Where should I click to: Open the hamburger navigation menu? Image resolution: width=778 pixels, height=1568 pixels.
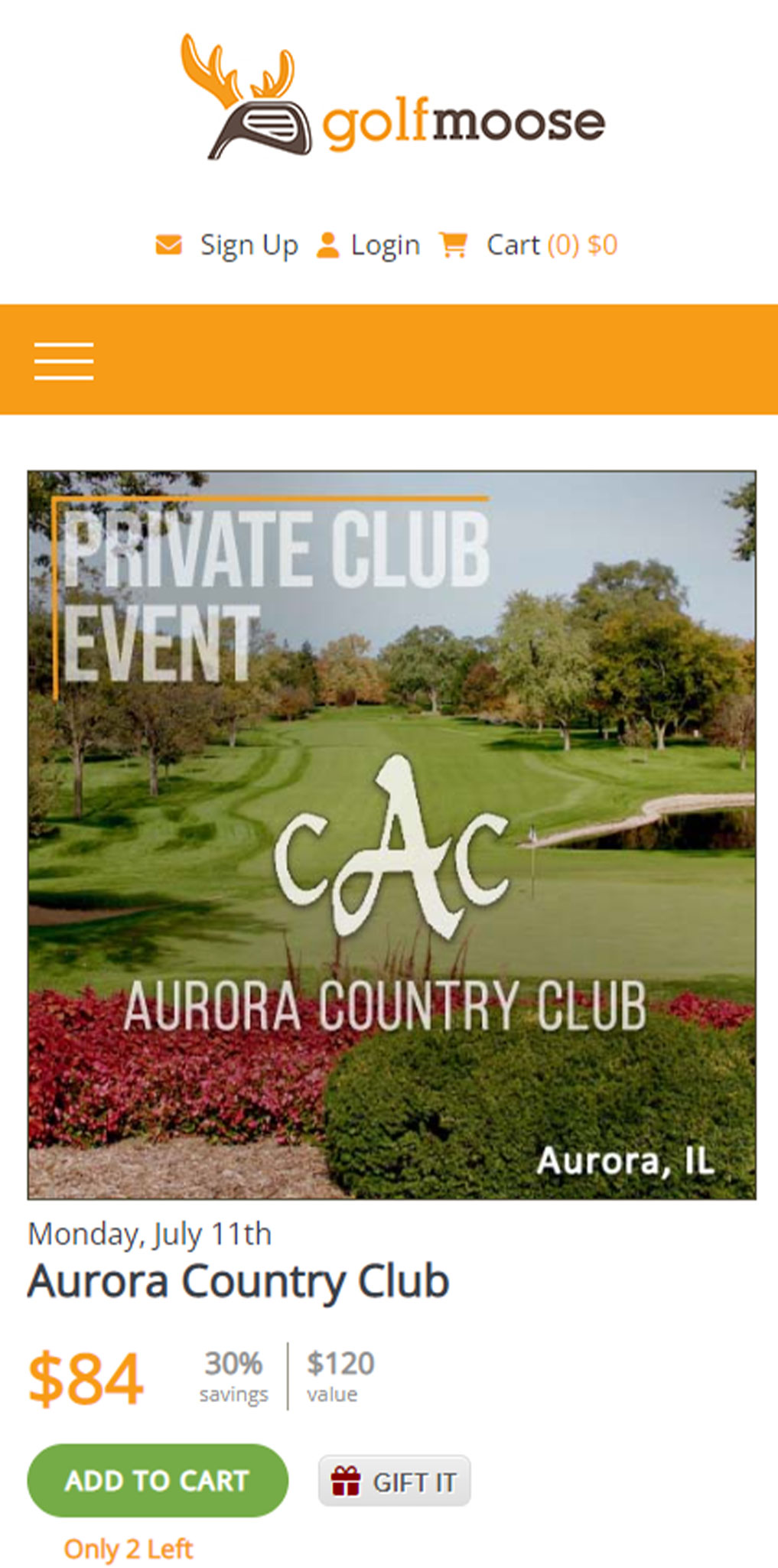63,361
